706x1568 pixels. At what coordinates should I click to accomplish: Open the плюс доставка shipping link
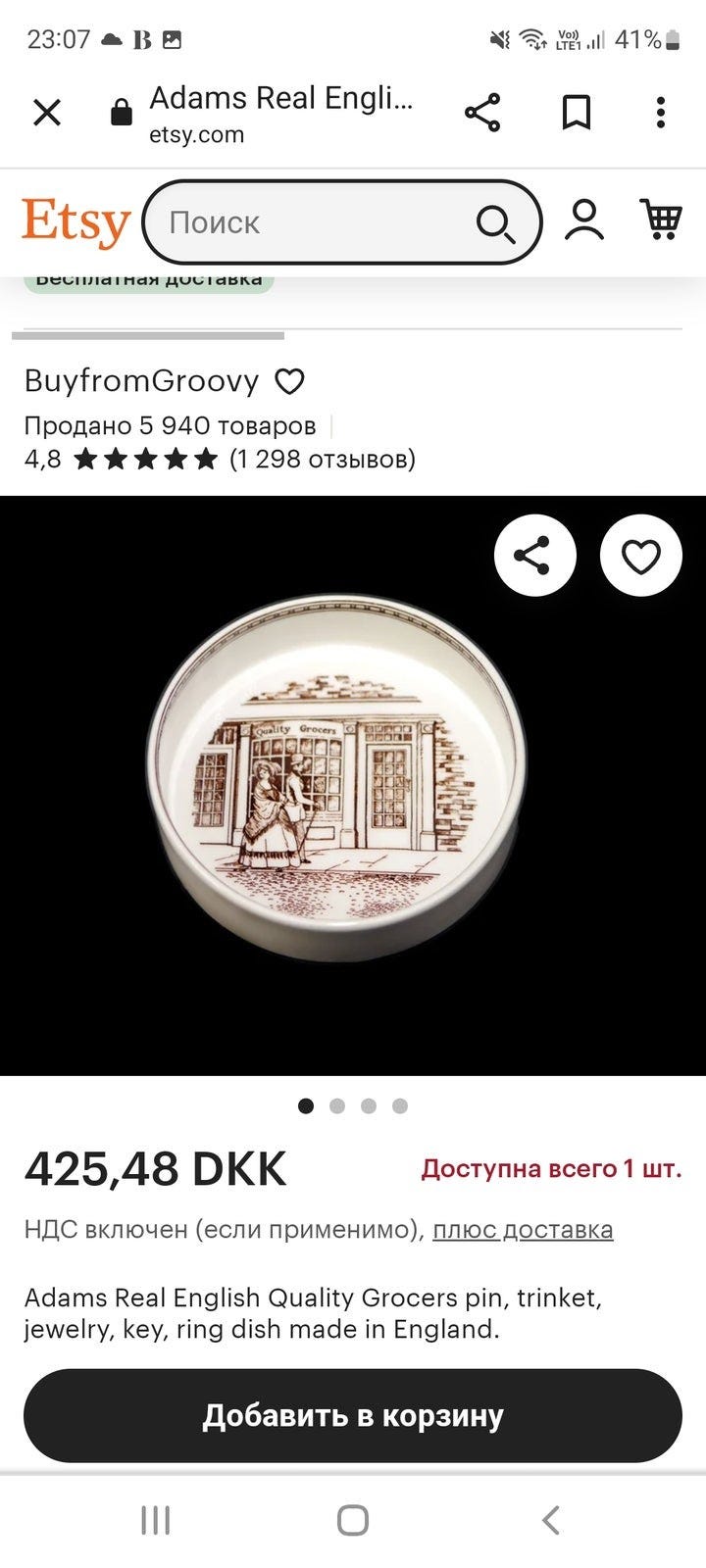point(521,1228)
